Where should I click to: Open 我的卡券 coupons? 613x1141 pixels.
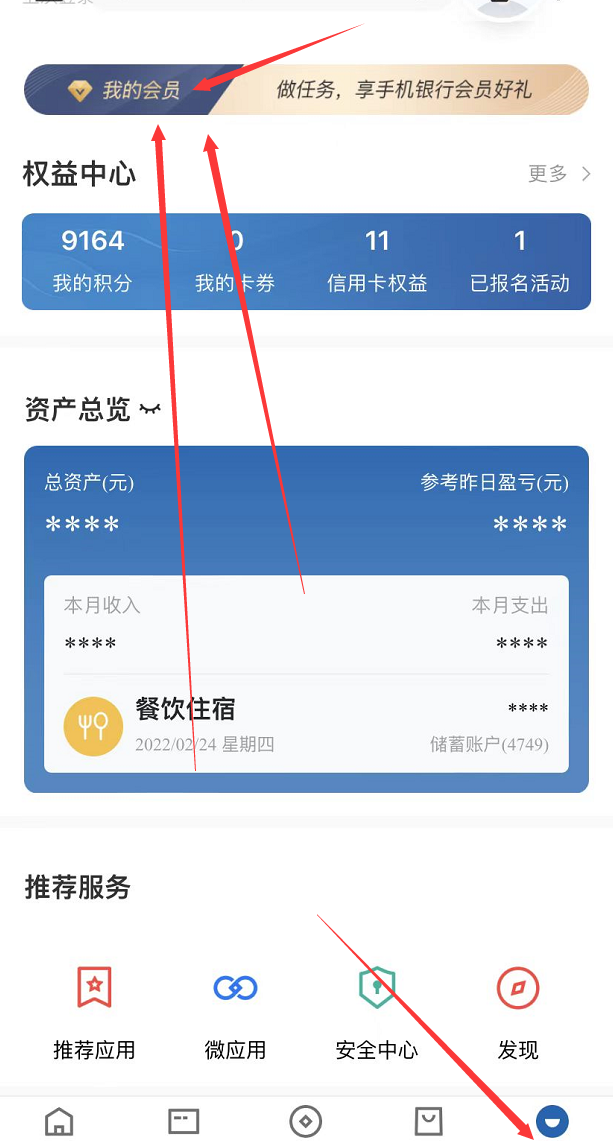coord(234,261)
